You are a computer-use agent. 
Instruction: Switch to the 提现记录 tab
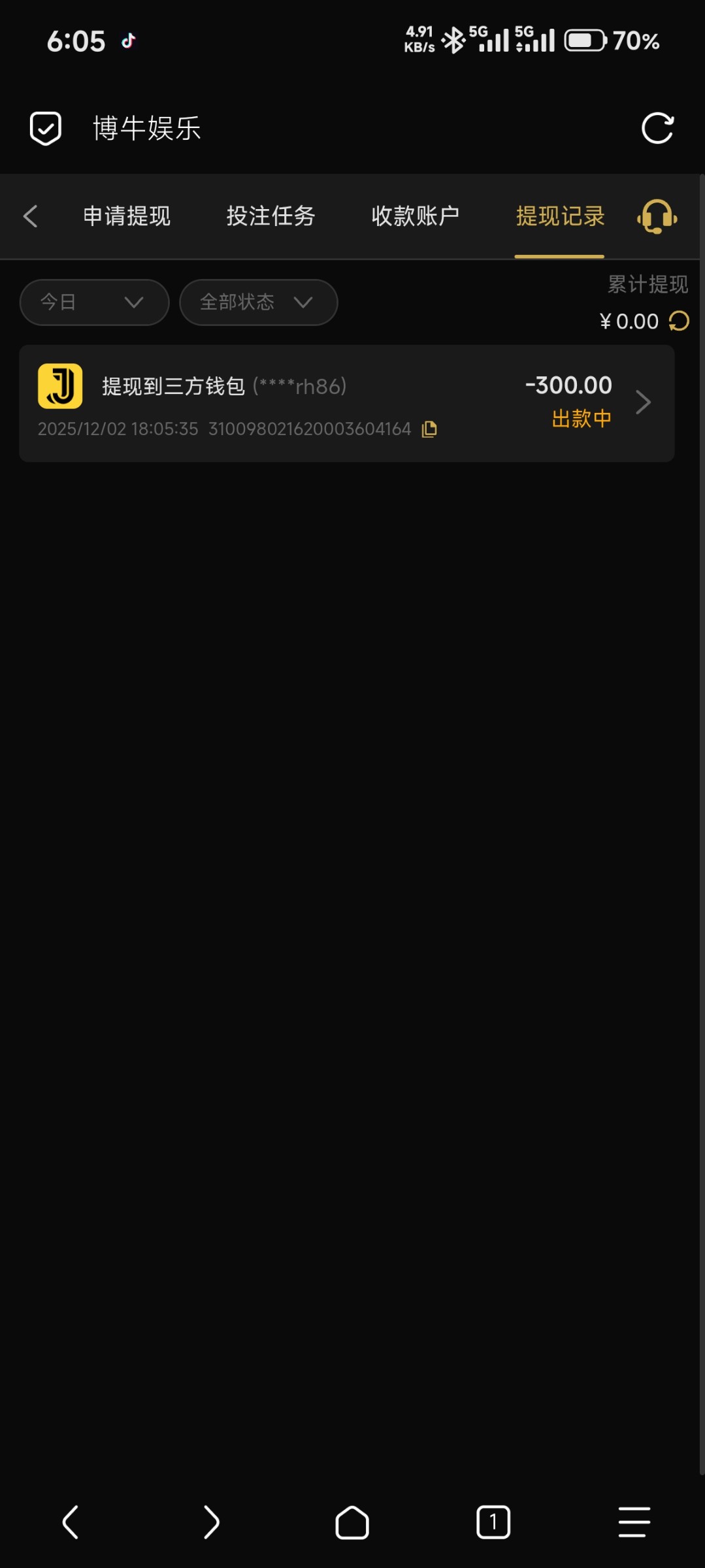click(x=560, y=216)
